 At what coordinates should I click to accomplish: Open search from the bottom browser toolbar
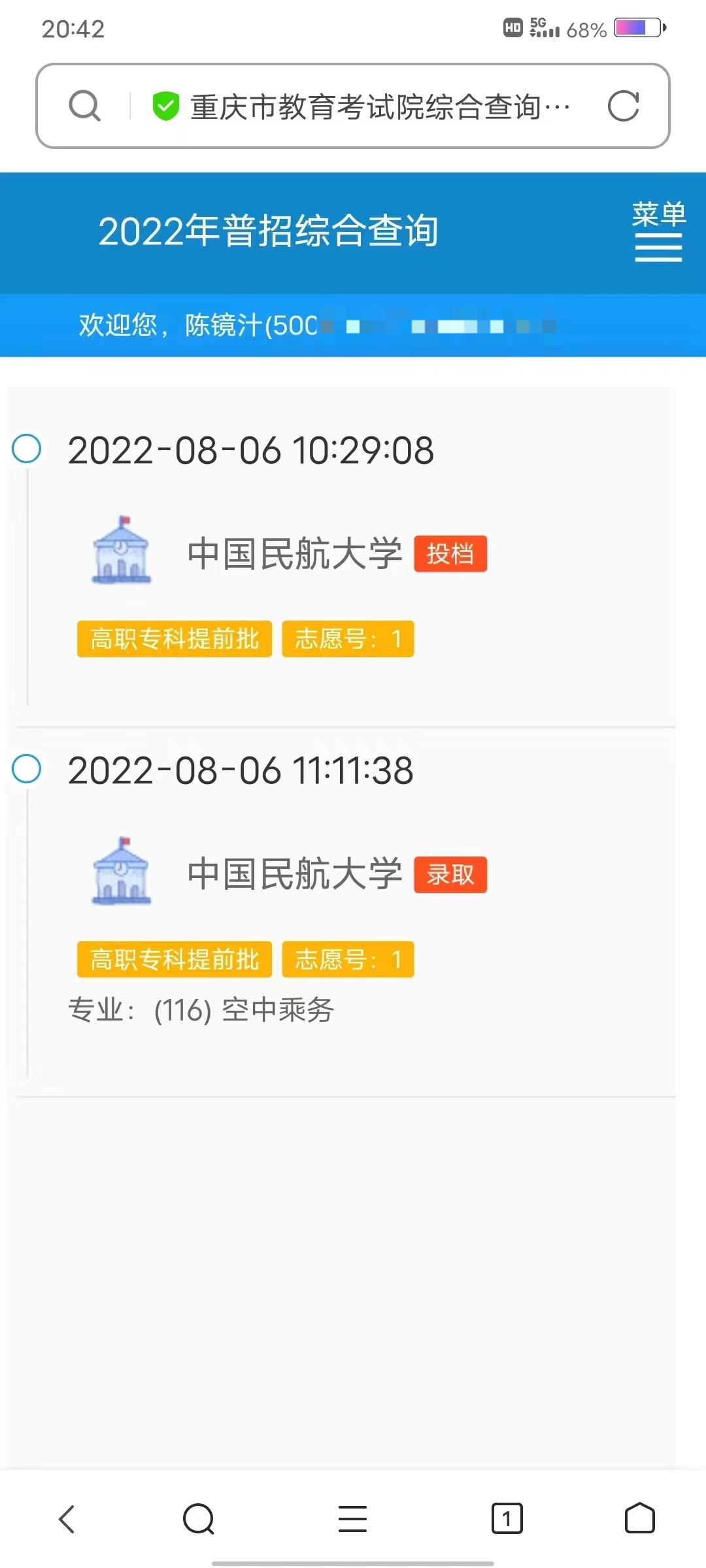(199, 1518)
